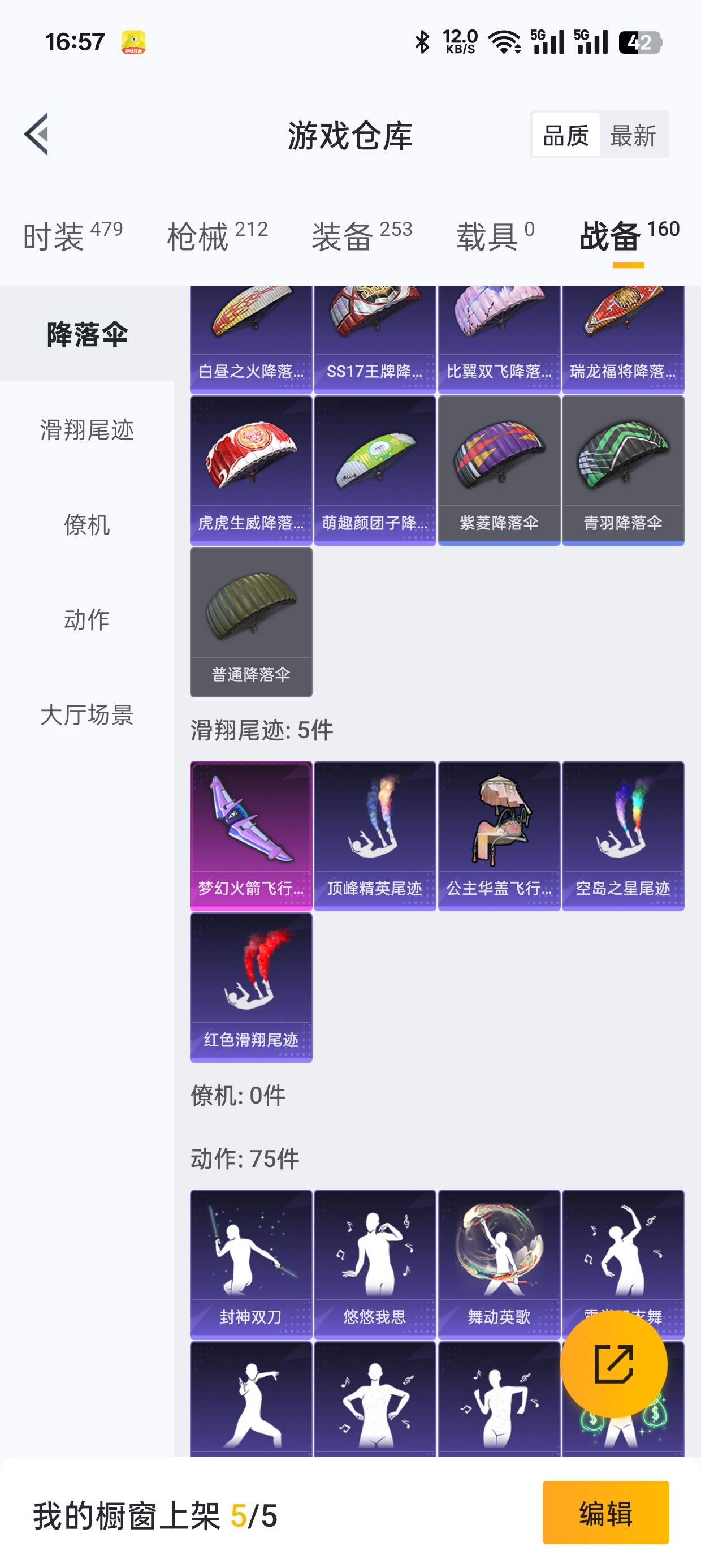Switch to the 枪械 tab
The image size is (701, 1568).
coord(217,235)
